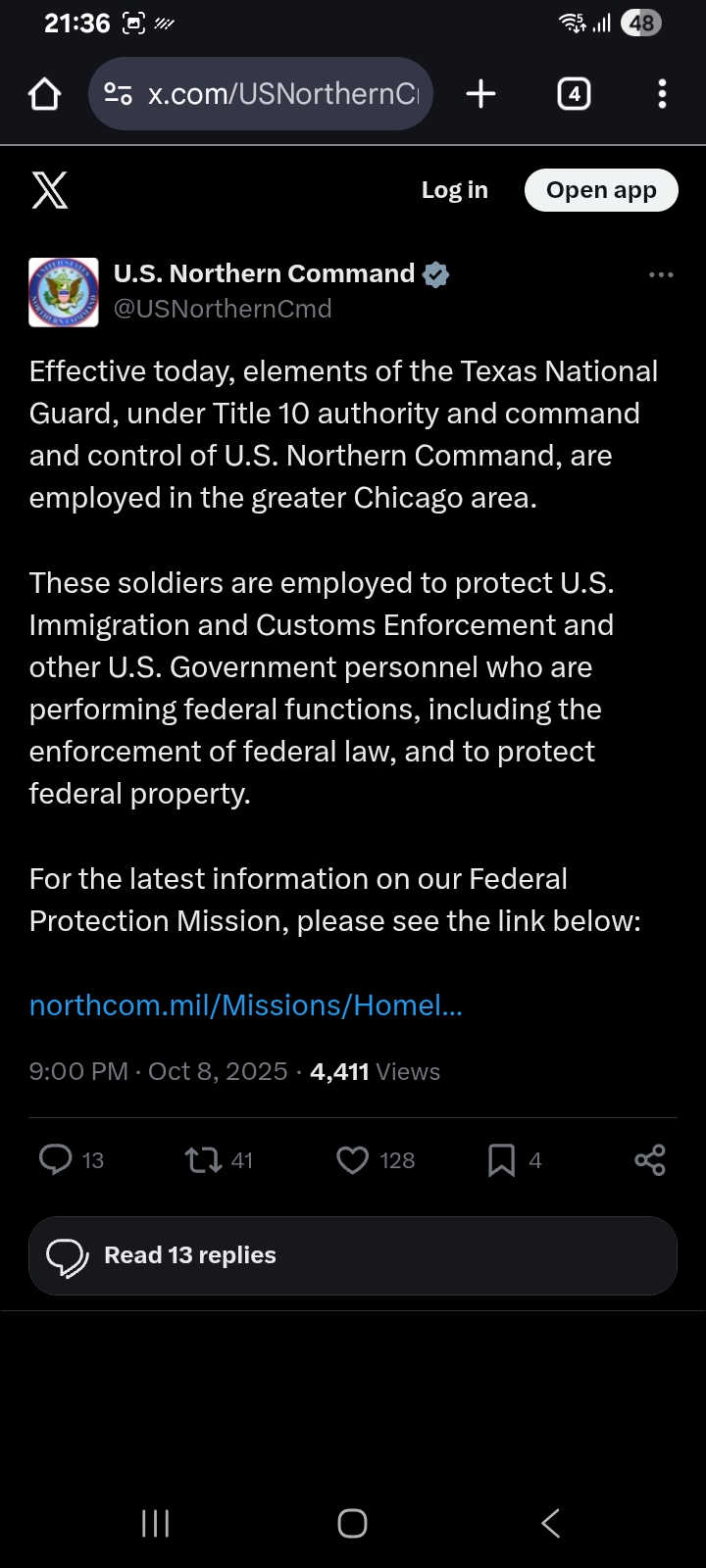Tap the X logo

tap(50, 190)
